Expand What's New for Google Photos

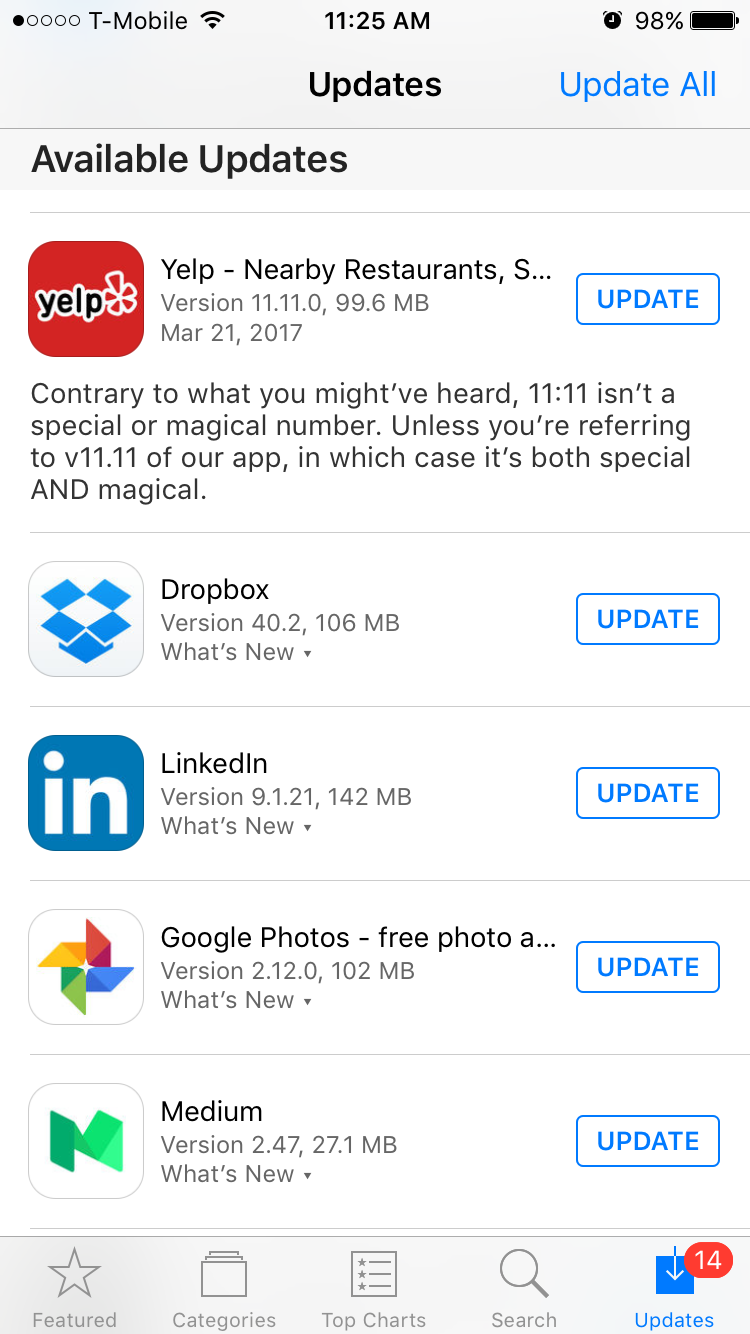(236, 1000)
